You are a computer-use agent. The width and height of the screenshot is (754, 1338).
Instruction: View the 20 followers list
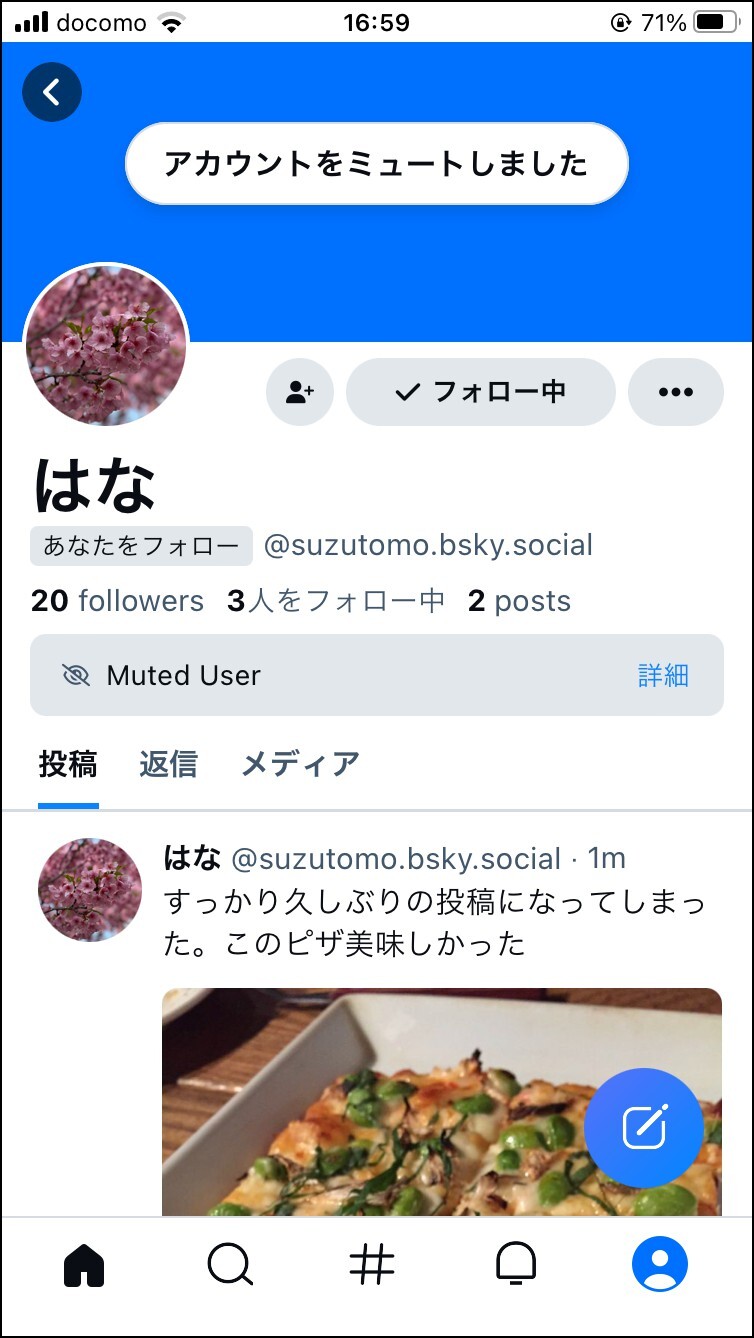click(117, 601)
